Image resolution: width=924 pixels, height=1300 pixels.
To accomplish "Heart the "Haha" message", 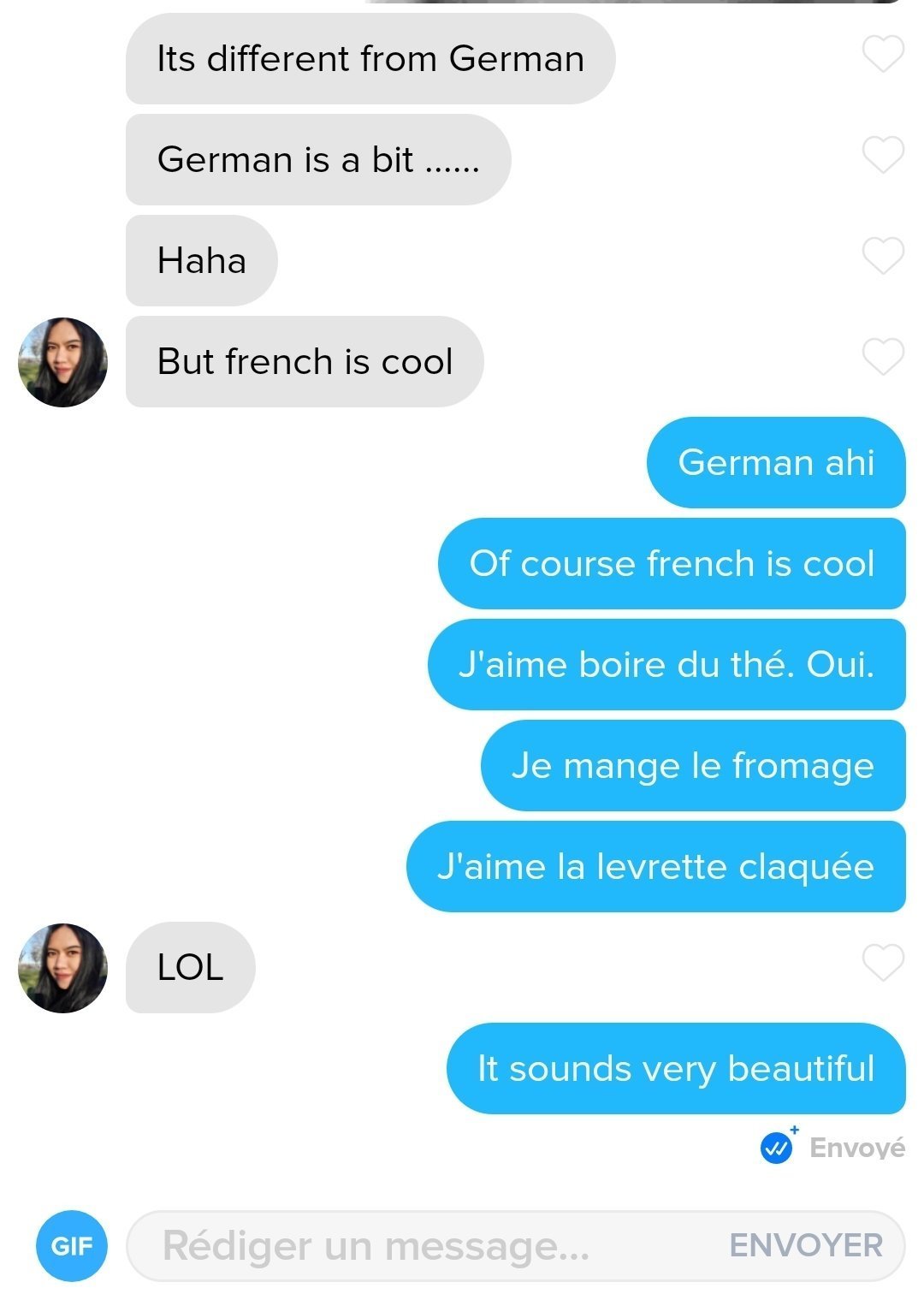I will pyautogui.click(x=883, y=256).
